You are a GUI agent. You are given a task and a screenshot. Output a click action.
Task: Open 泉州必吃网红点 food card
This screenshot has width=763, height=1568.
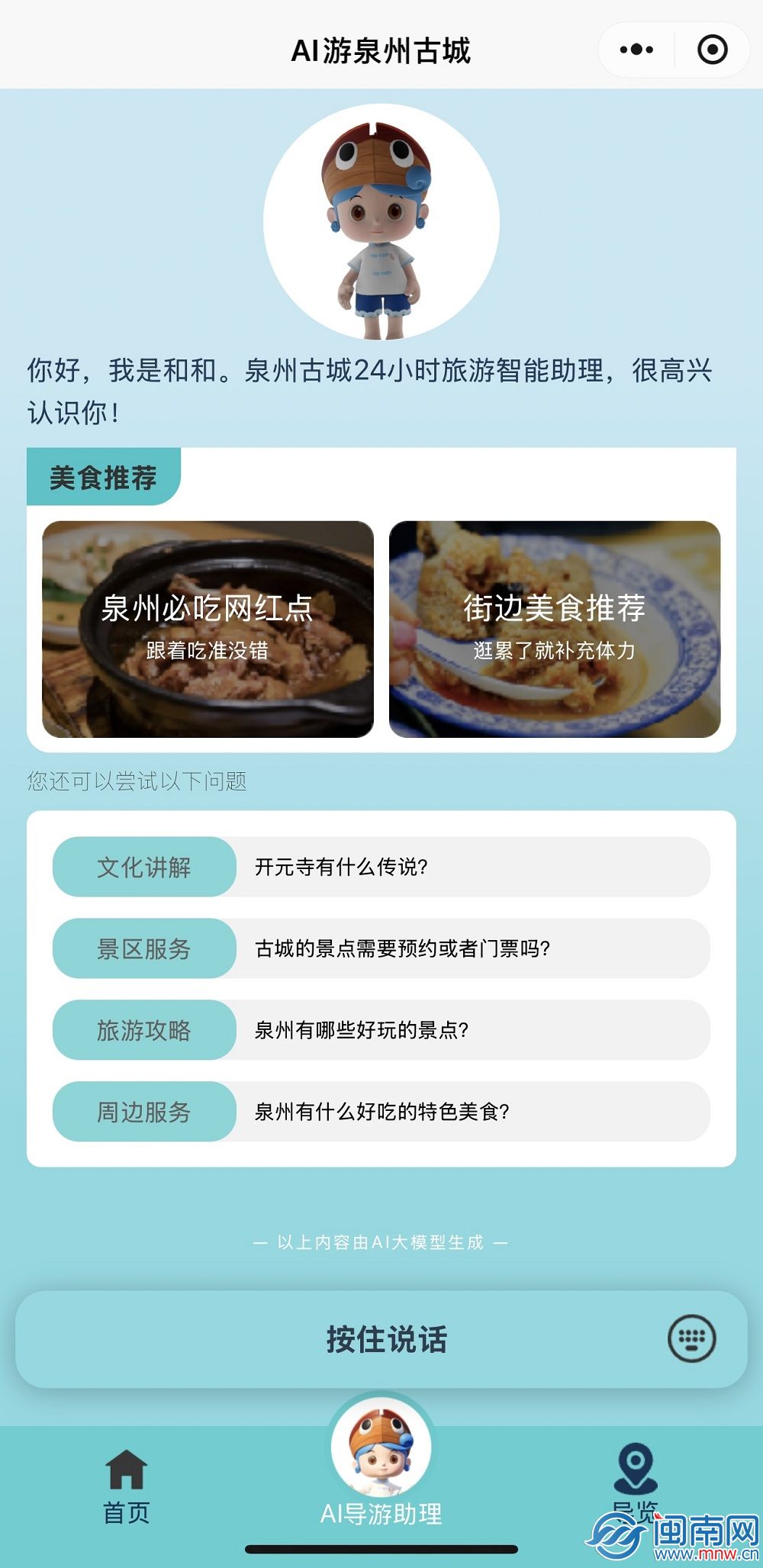208,629
